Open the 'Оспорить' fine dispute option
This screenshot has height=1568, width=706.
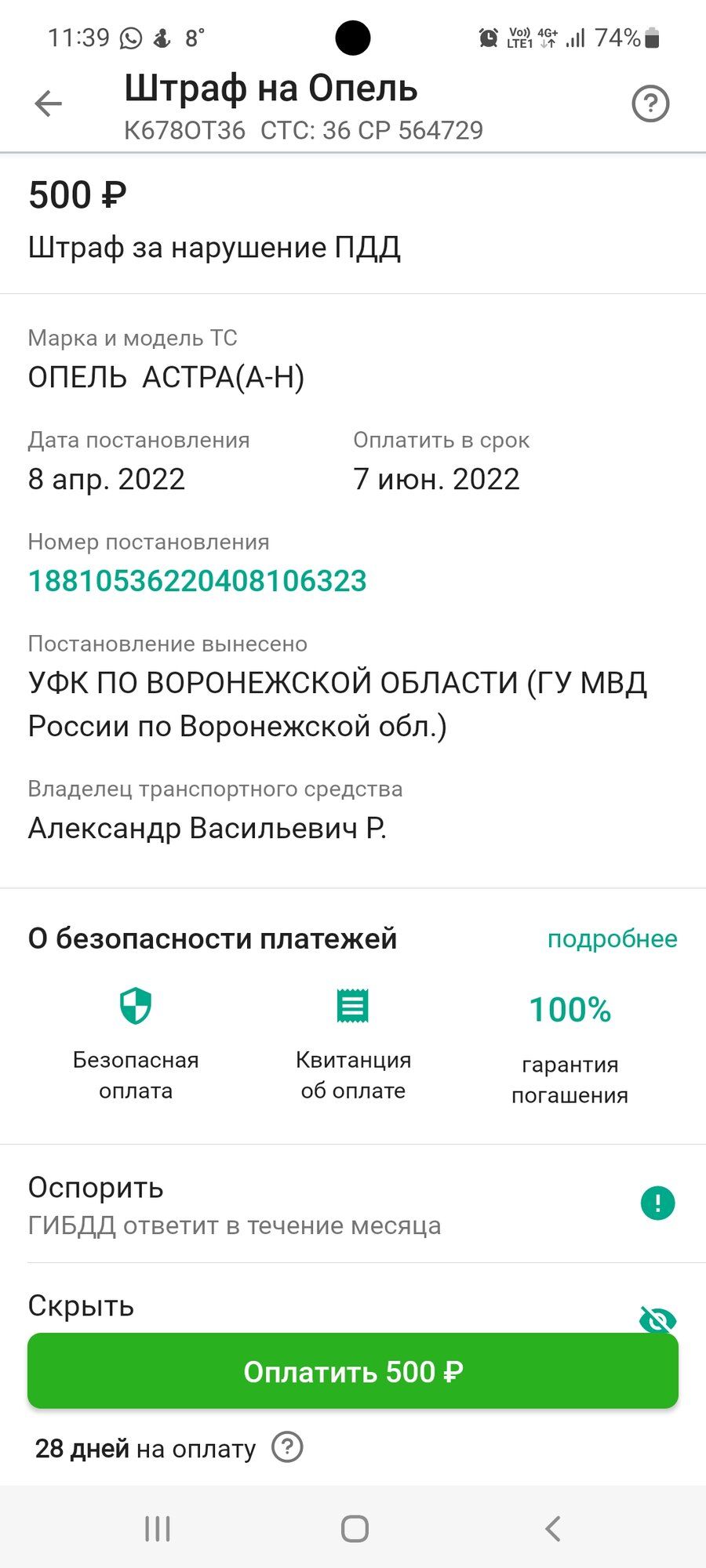(351, 1205)
